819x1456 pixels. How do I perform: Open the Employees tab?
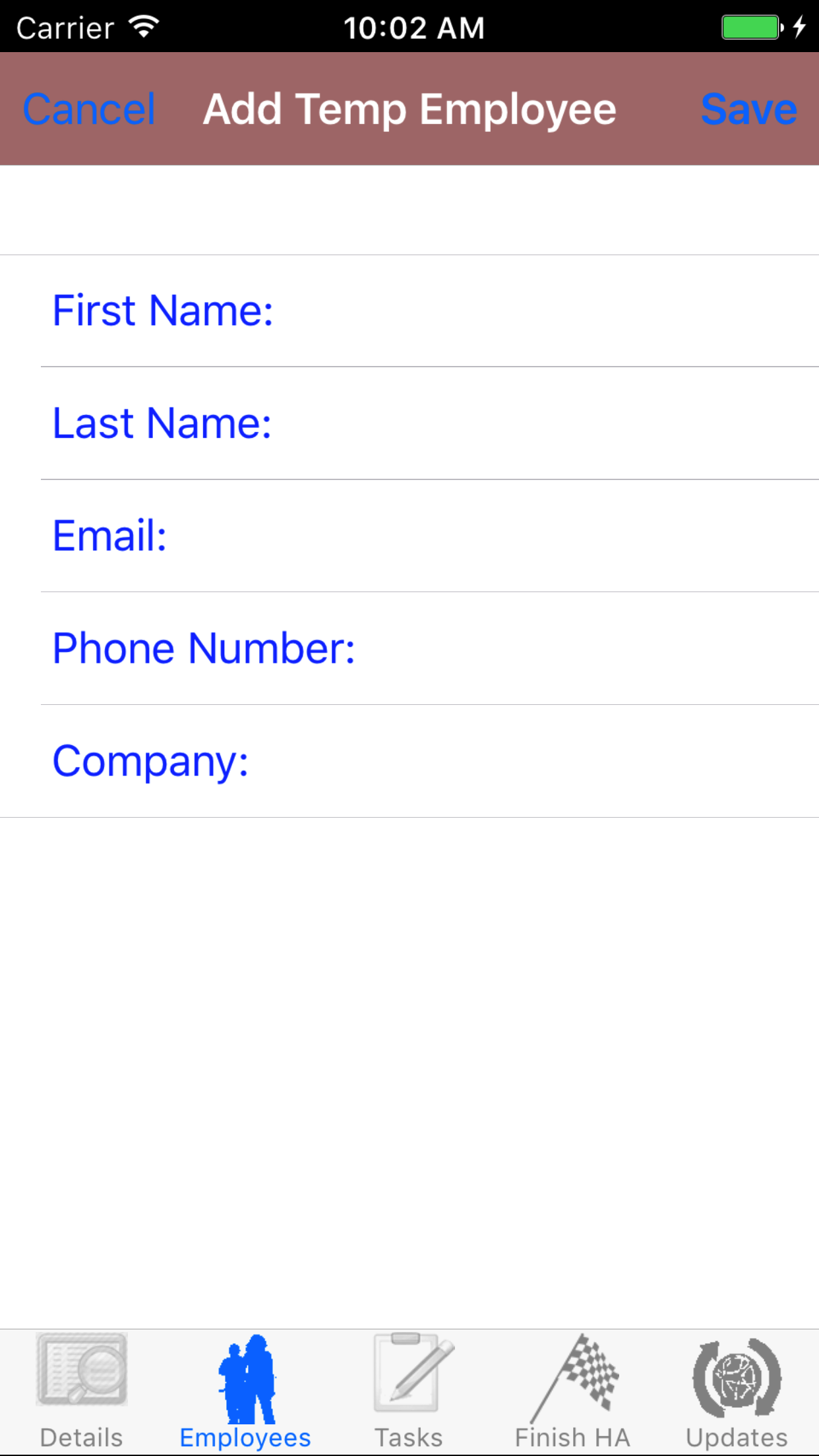[245, 1391]
